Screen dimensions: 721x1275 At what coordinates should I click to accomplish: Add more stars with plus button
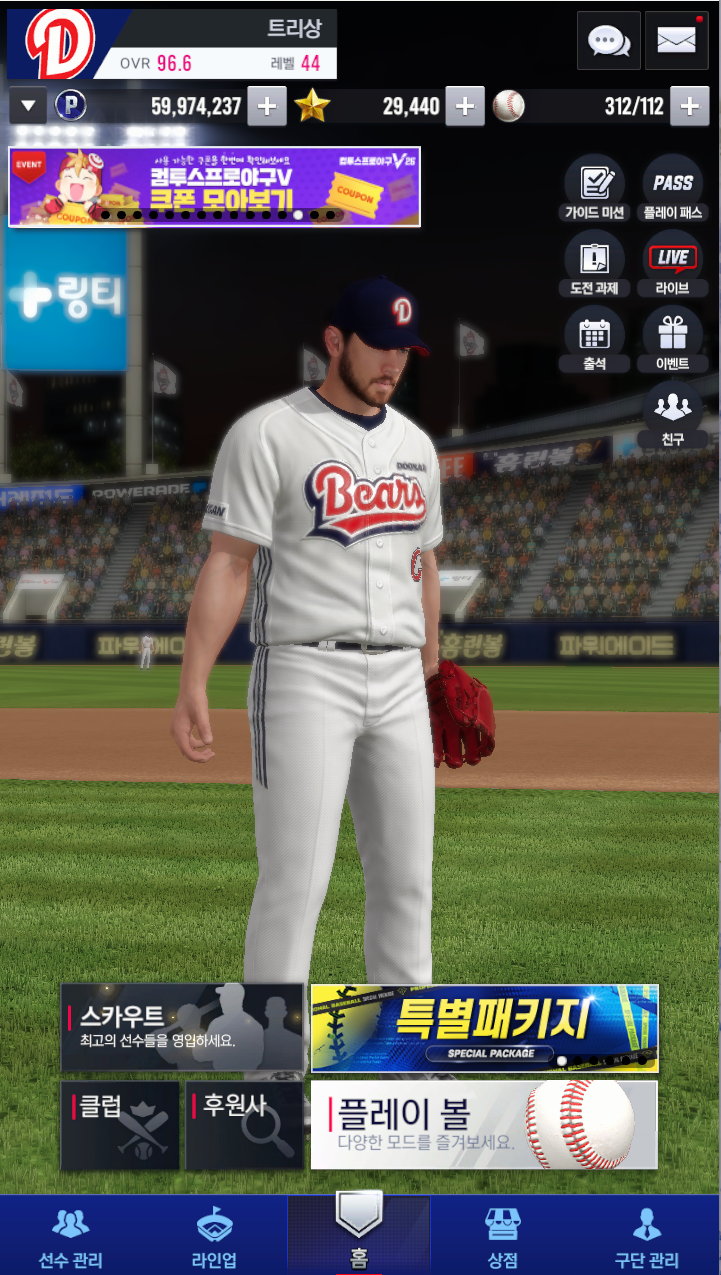tap(464, 106)
